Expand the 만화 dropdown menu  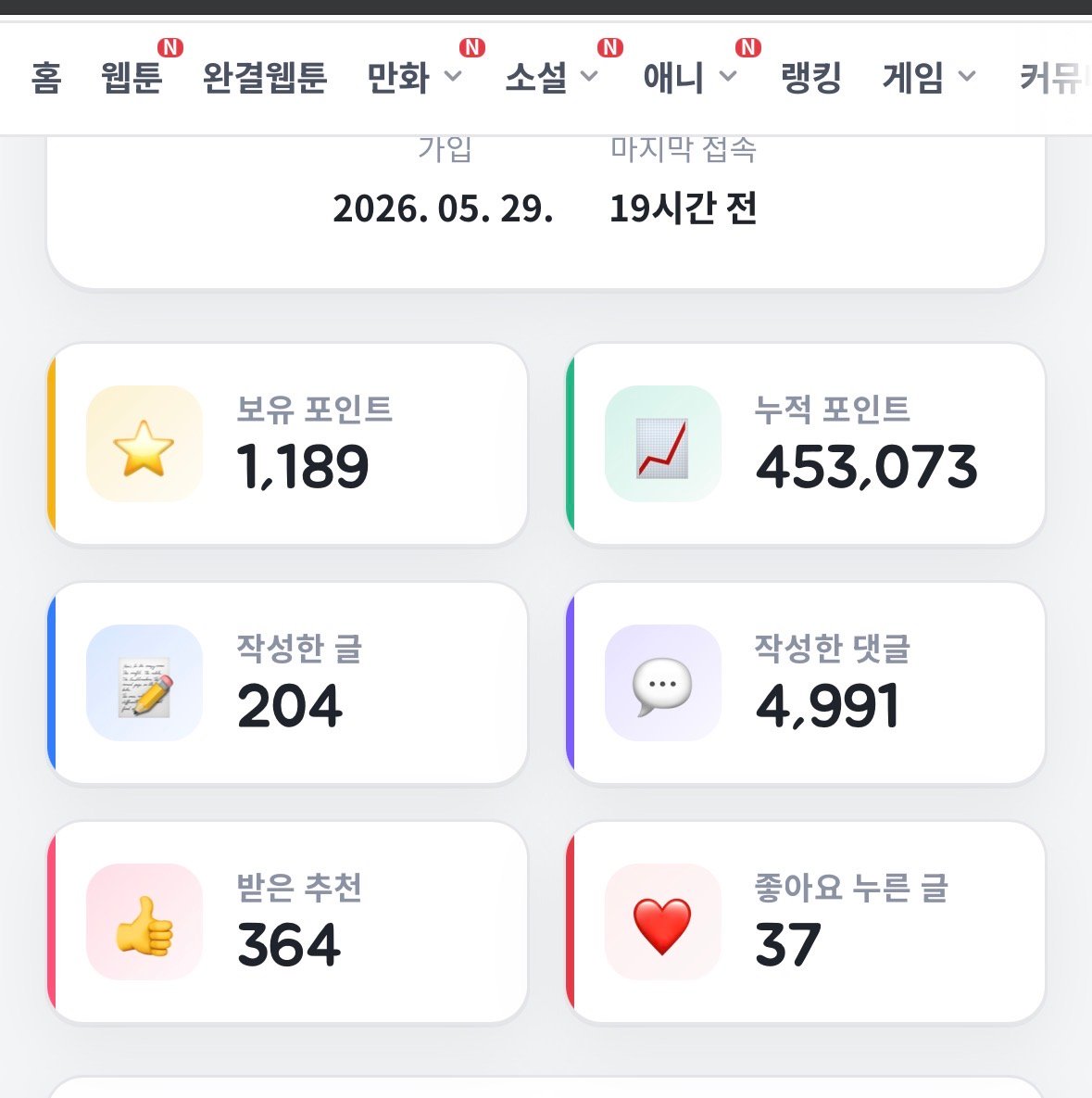(x=414, y=77)
